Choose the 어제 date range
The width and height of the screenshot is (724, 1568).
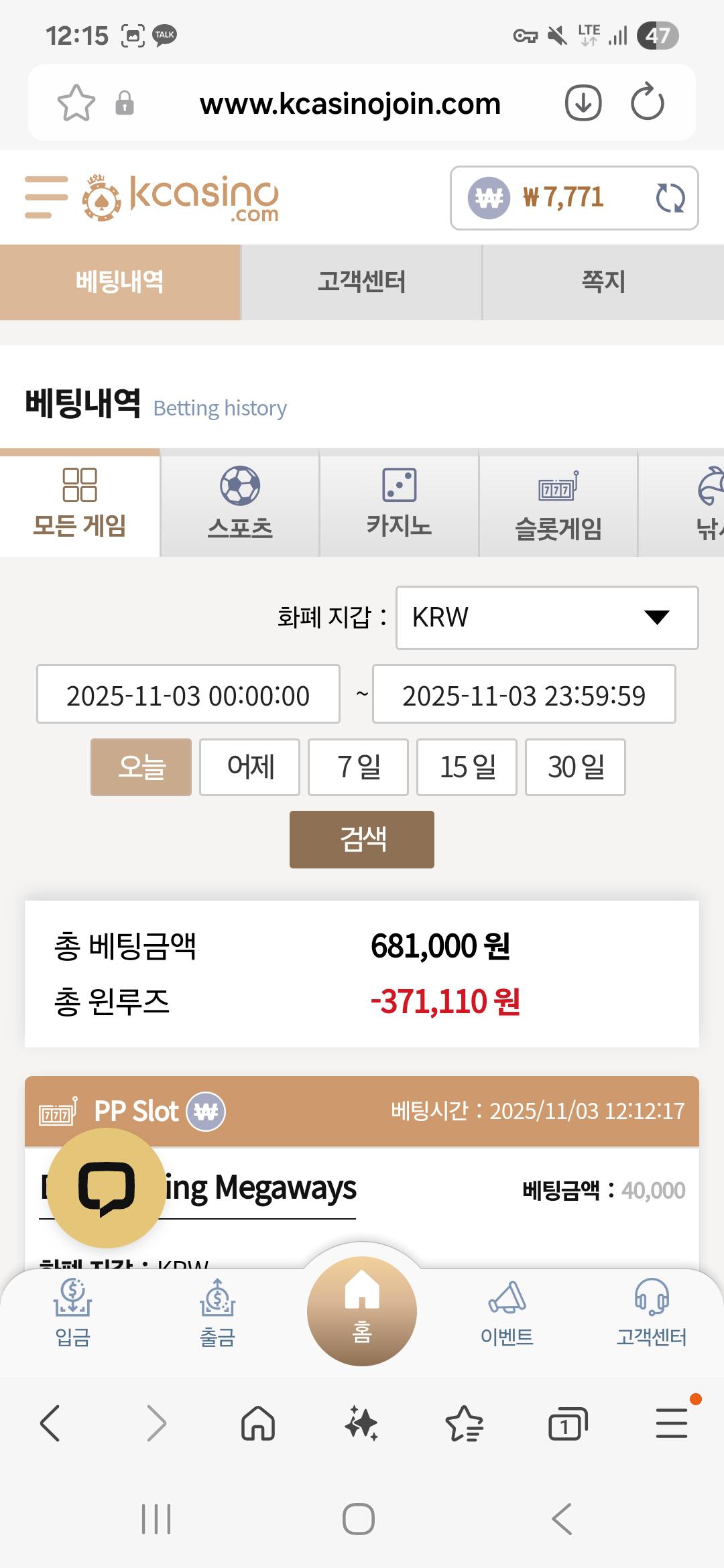[250, 767]
